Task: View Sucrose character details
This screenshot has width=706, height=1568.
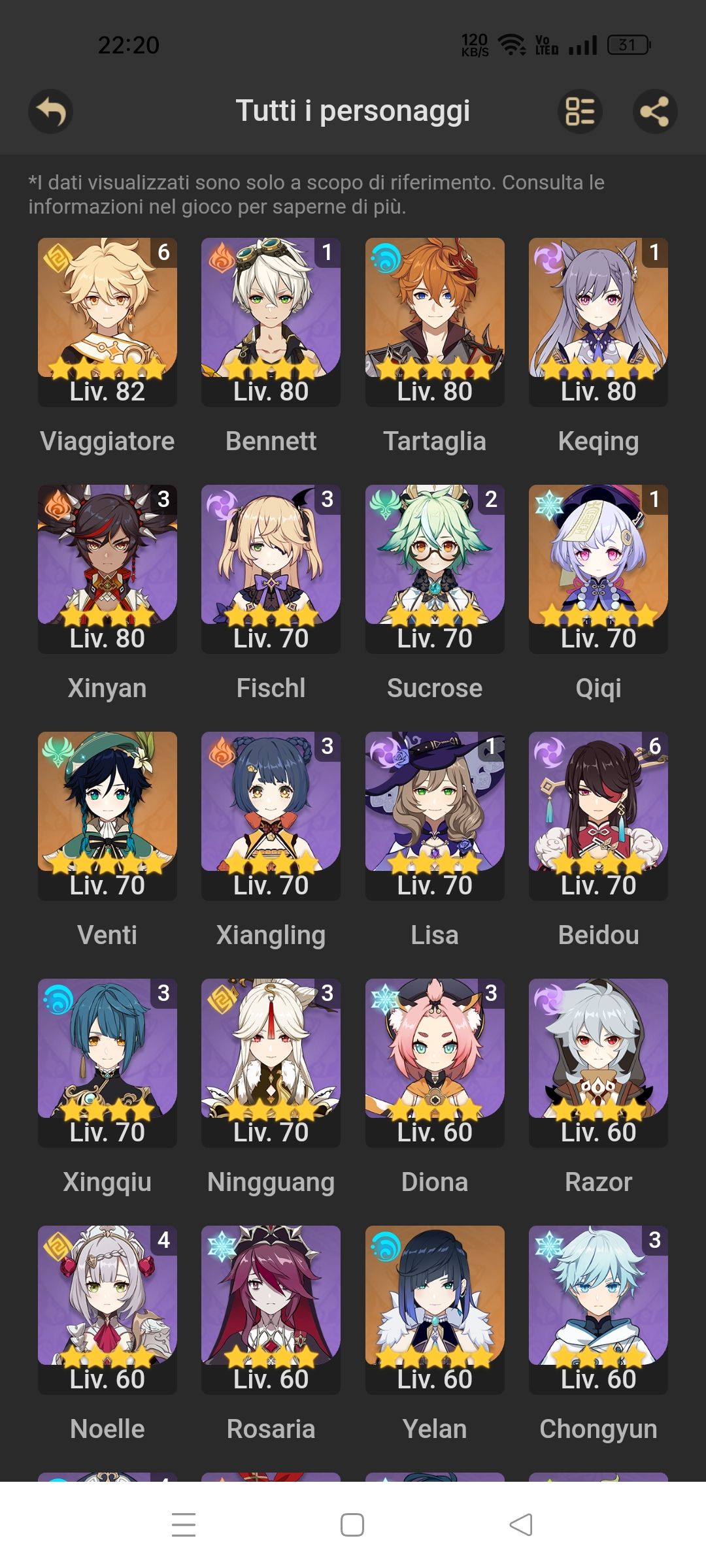Action: [435, 568]
